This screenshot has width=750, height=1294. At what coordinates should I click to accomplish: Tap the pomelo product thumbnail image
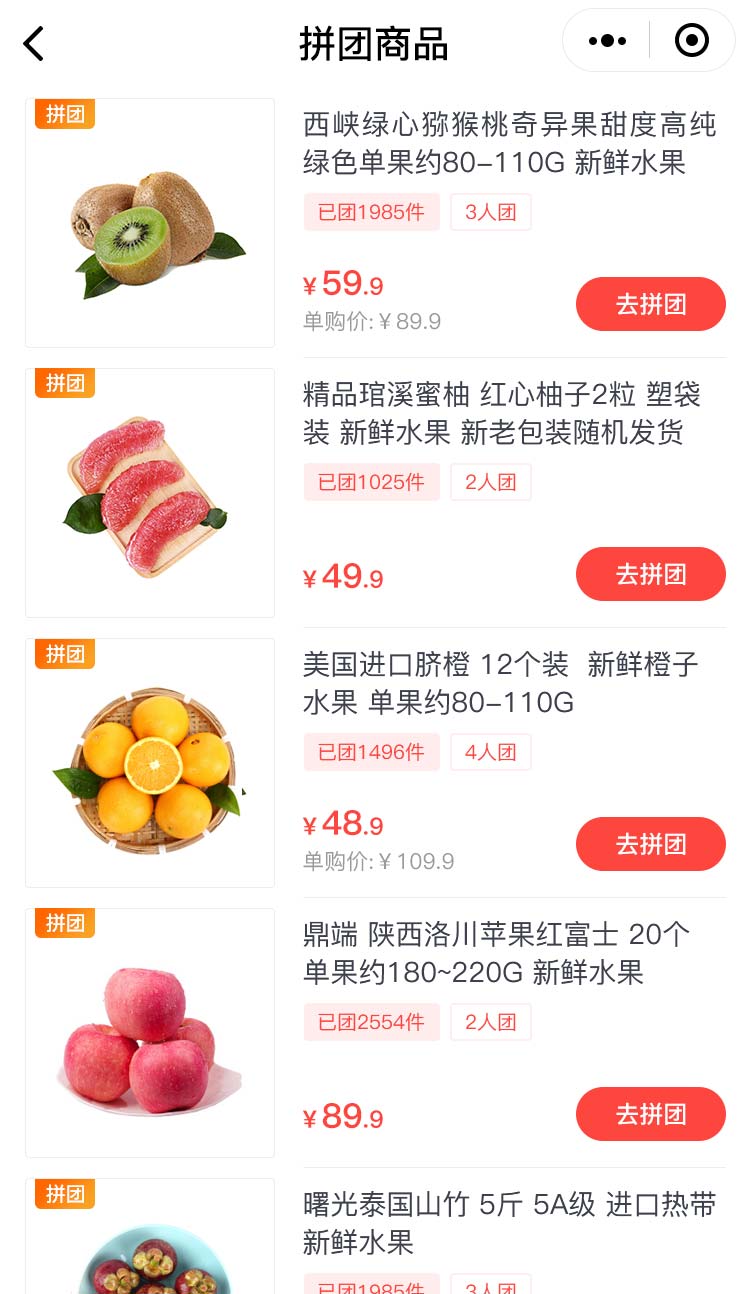[x=150, y=493]
